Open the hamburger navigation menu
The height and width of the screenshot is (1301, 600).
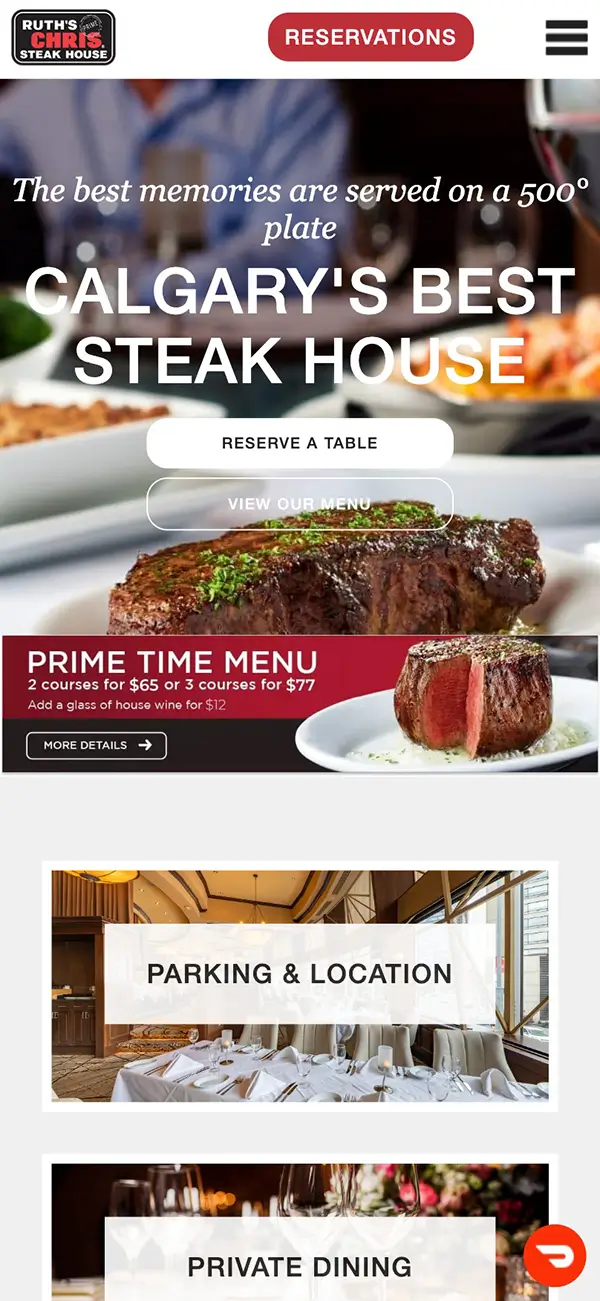[x=566, y=38]
